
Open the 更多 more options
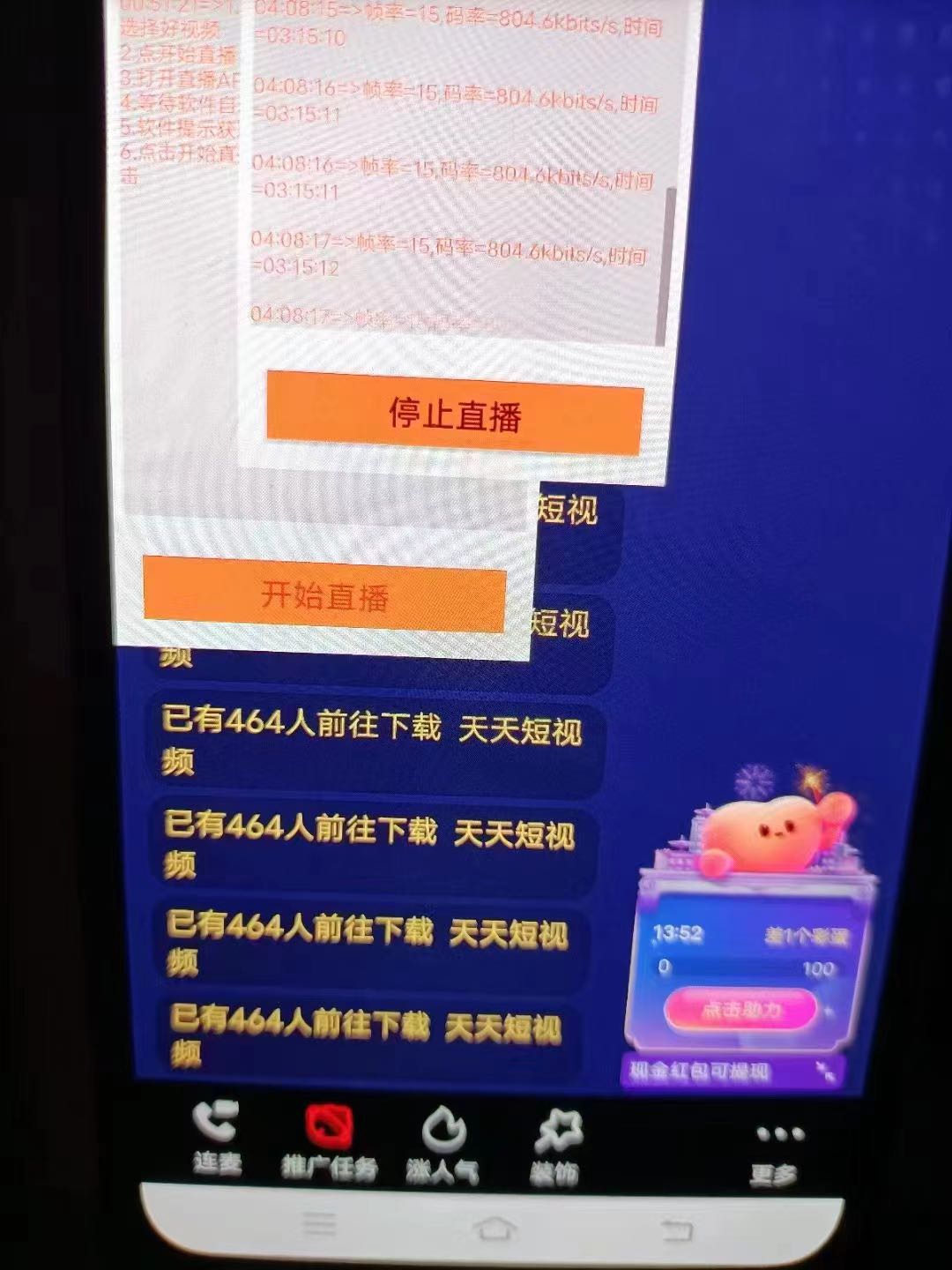775,1150
